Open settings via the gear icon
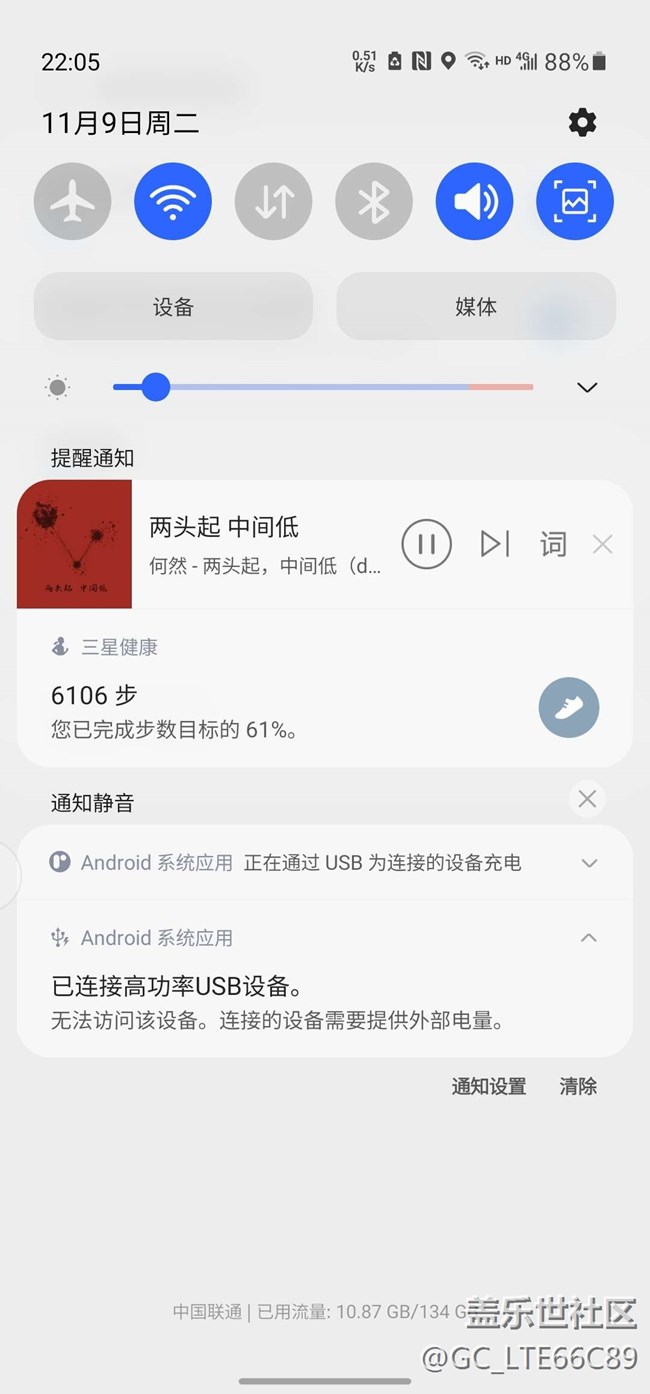The width and height of the screenshot is (650, 1394). coord(582,123)
